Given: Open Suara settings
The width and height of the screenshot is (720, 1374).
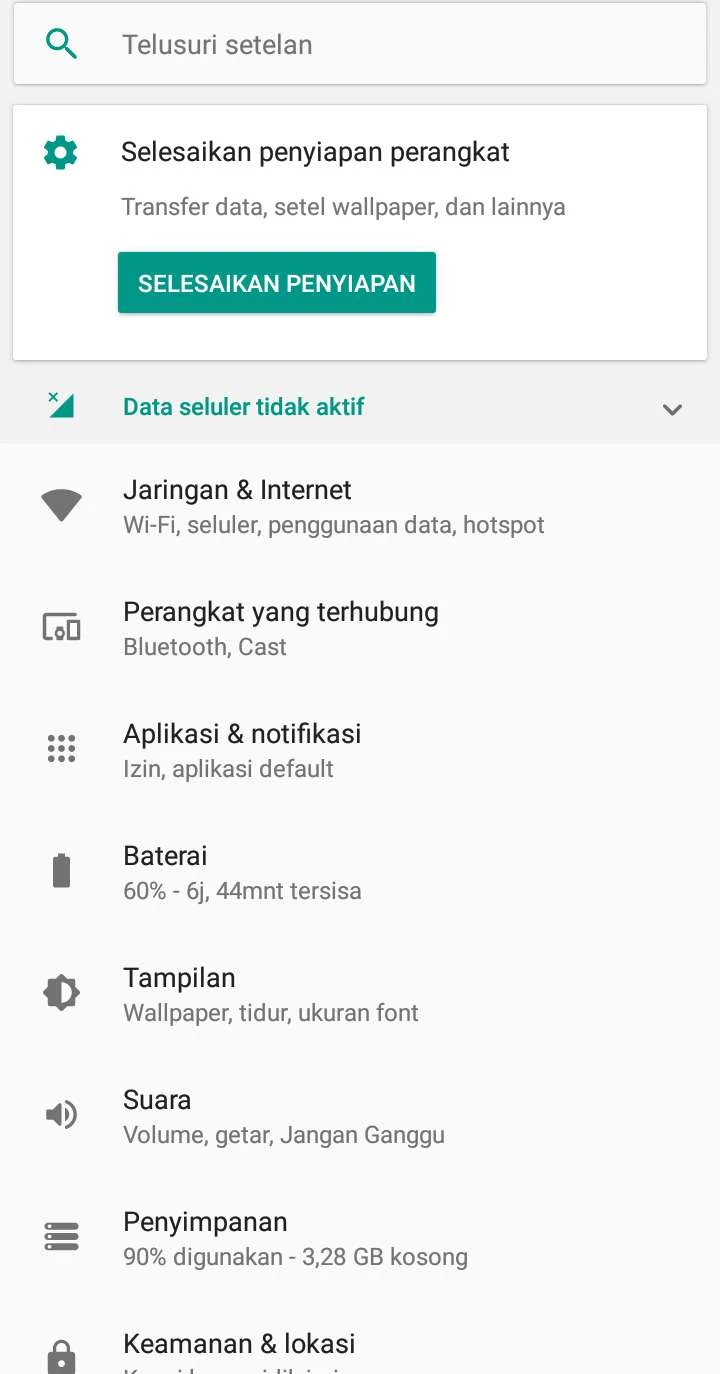Looking at the screenshot, I should click(360, 1116).
